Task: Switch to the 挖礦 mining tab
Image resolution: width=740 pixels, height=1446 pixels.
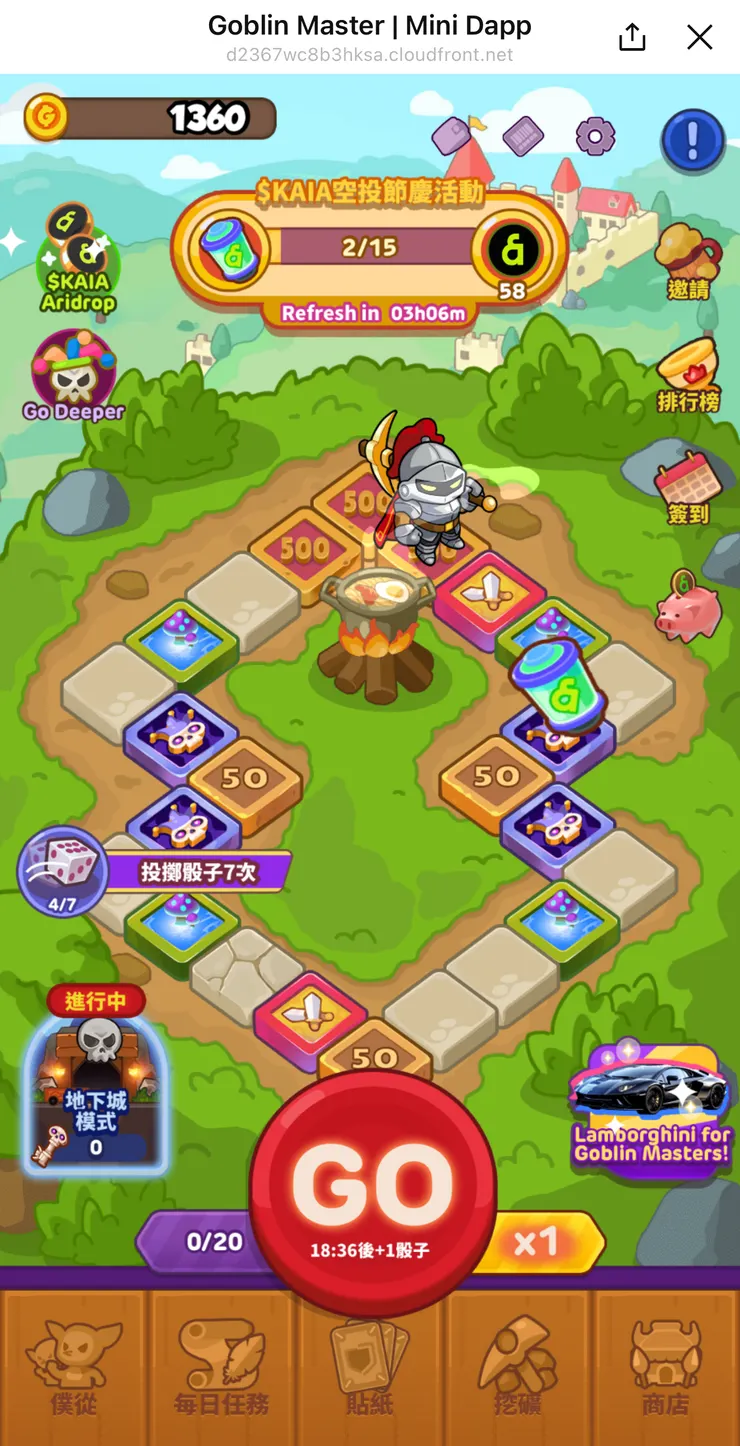Action: [x=517, y=1367]
